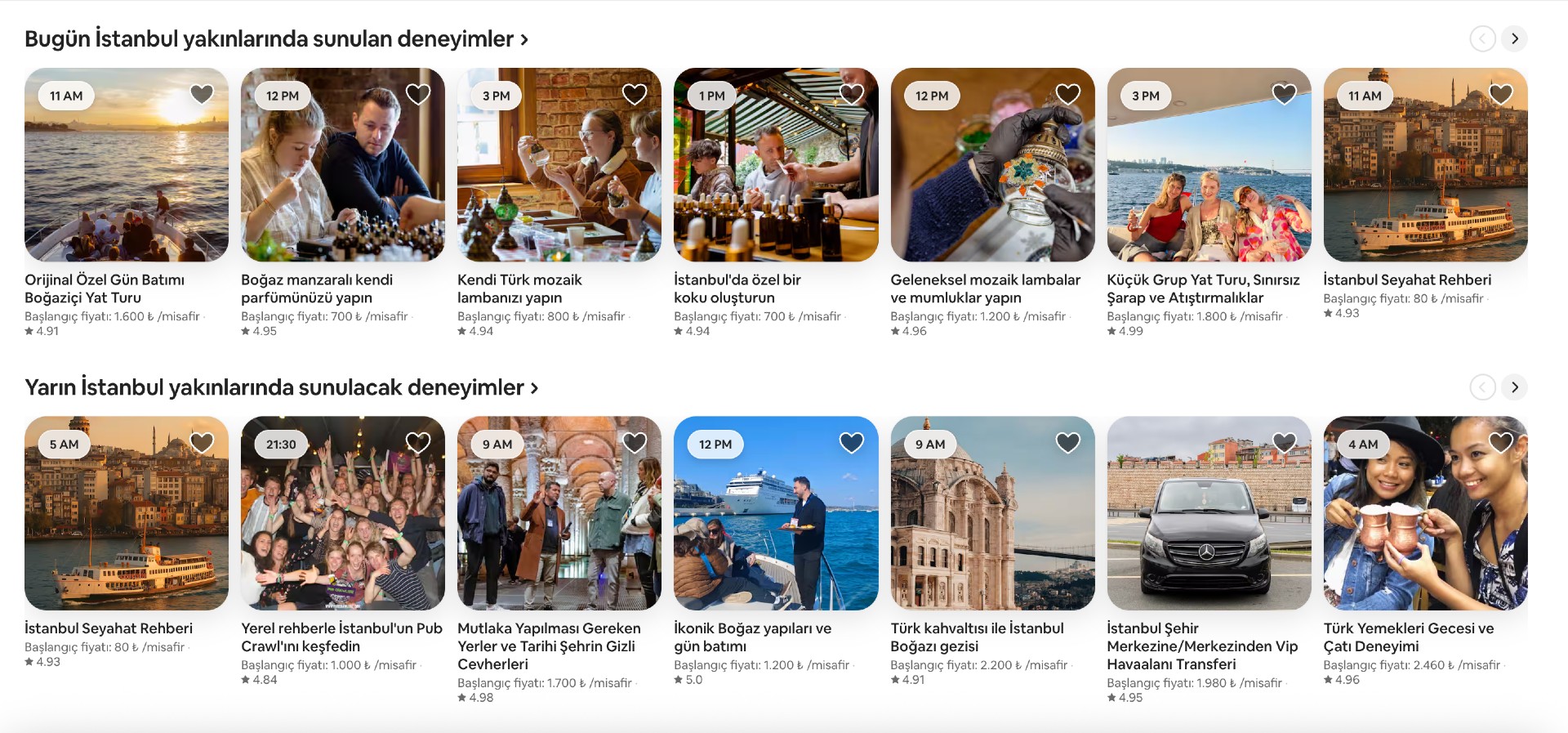The height and width of the screenshot is (733, 1568).
Task: Wishlist the Türk Yemekleri Gecesi experience
Action: pyautogui.click(x=1500, y=443)
